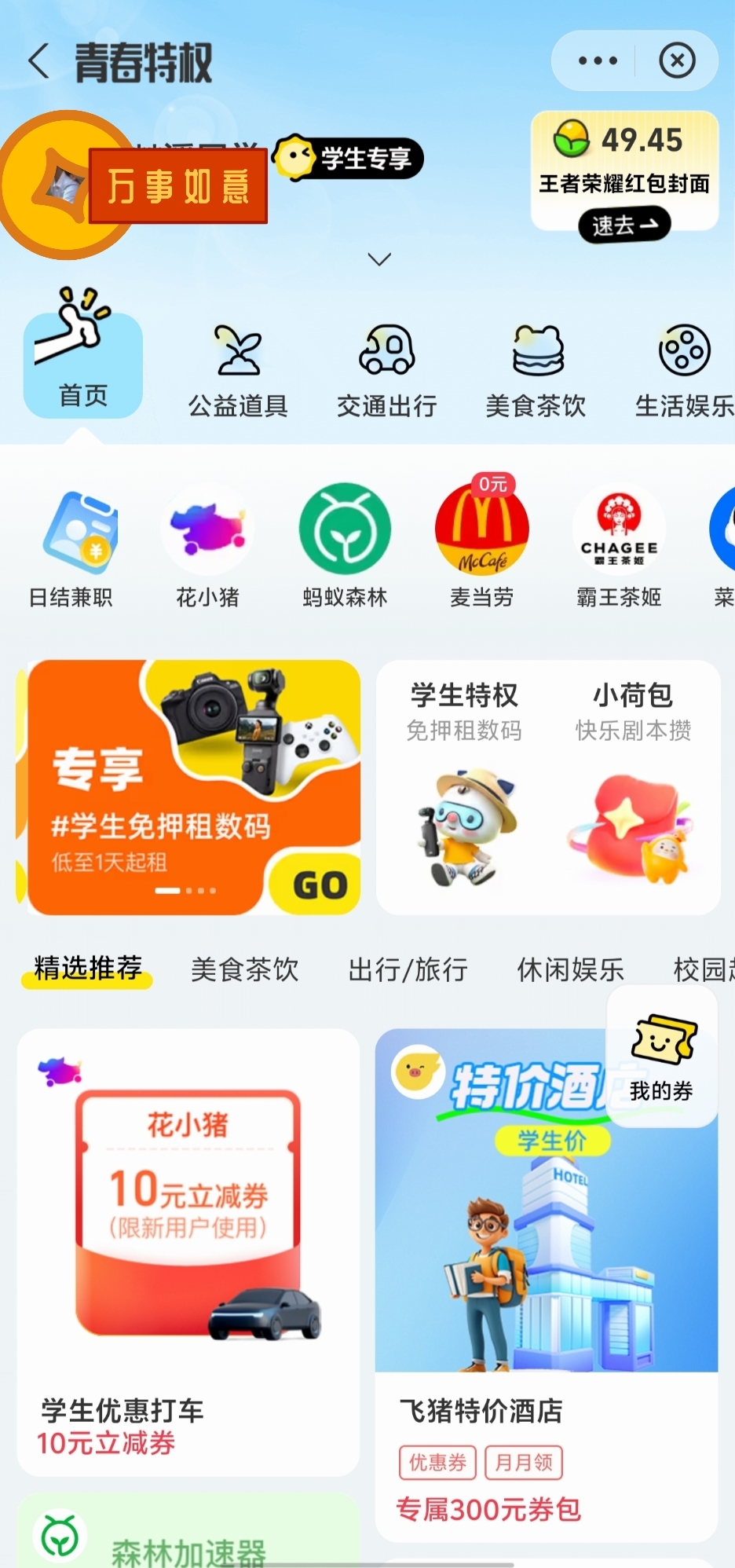Switch to 交通出行 tab

coord(386,371)
